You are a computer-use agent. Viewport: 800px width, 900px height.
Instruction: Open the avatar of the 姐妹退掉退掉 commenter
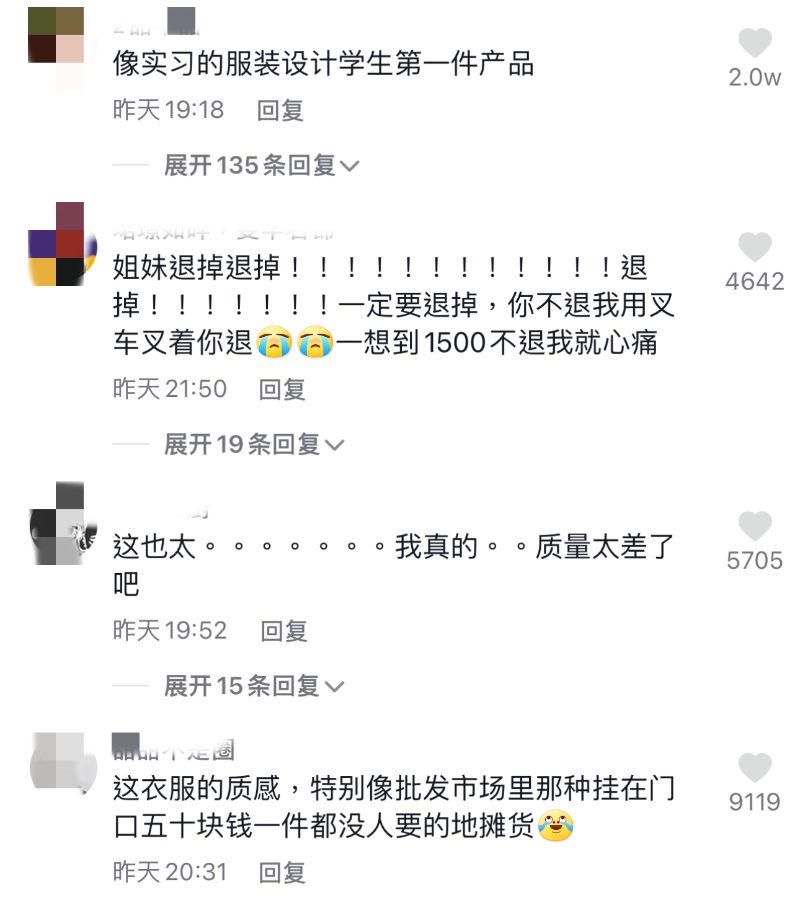(56, 244)
